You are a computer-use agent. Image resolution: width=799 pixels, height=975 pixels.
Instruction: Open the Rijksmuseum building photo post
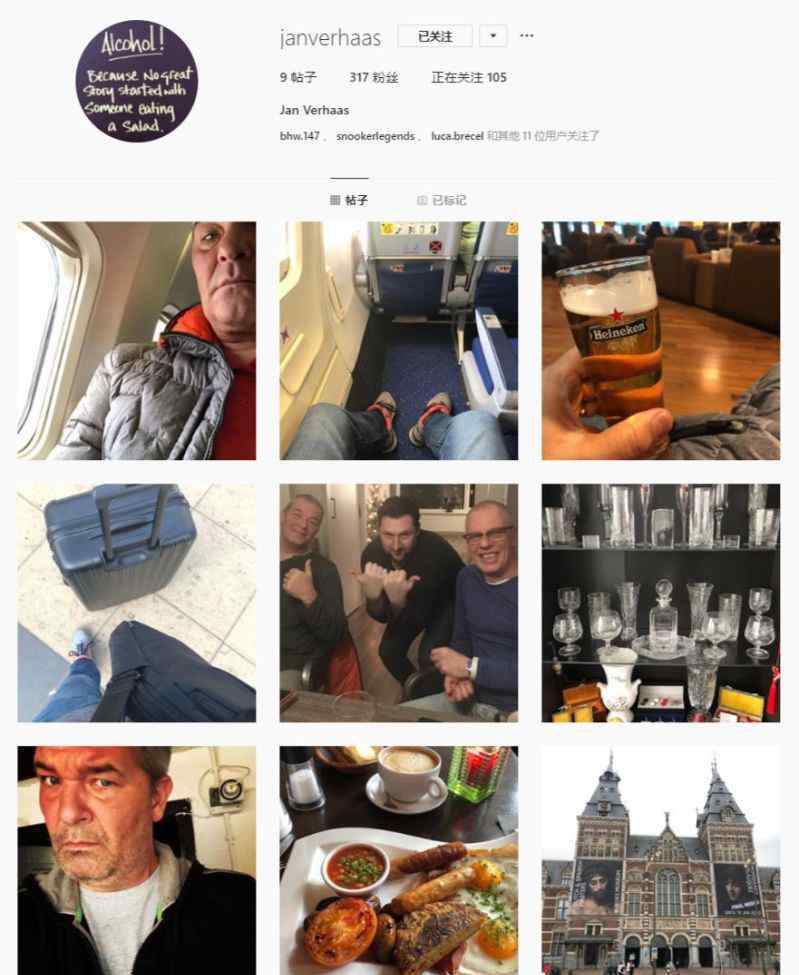[660, 860]
